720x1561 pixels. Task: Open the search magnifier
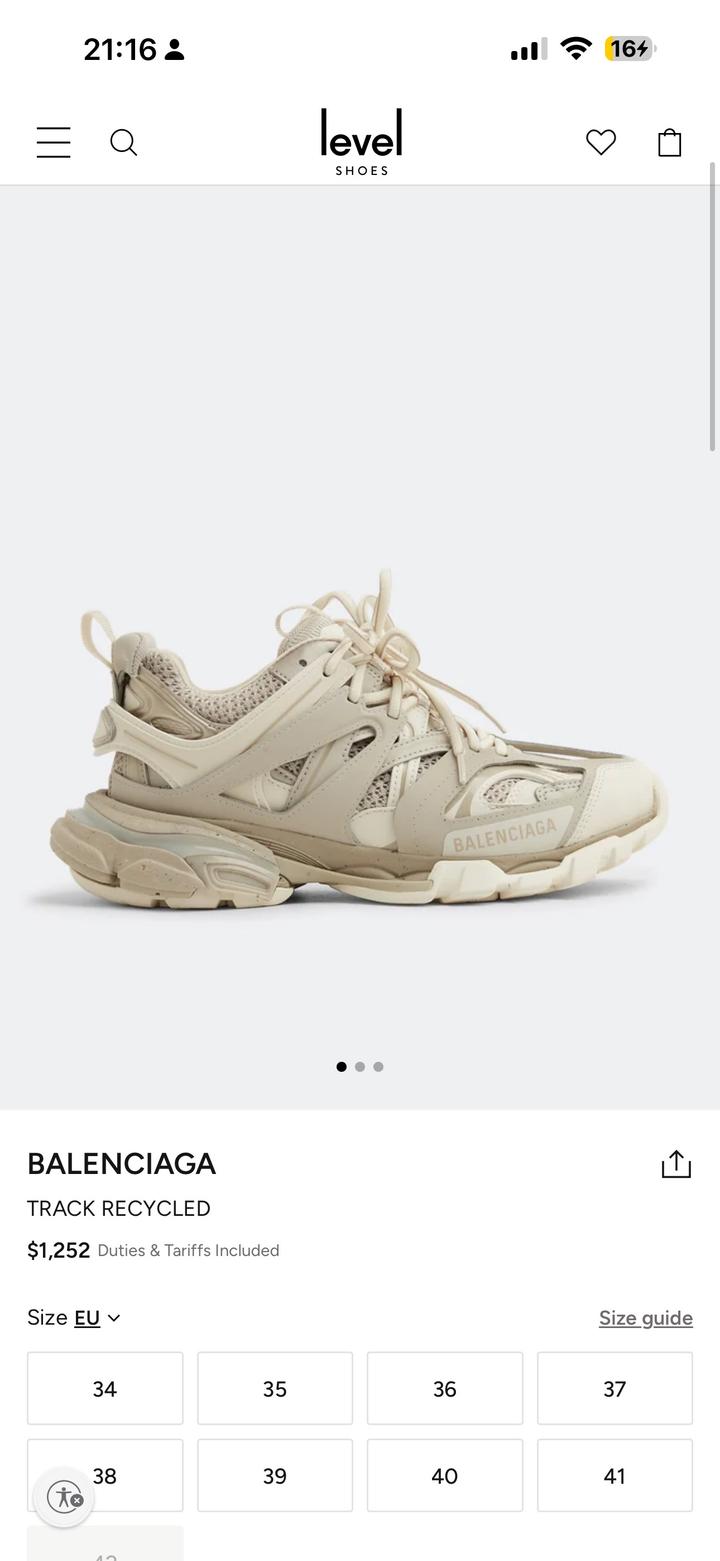(123, 142)
